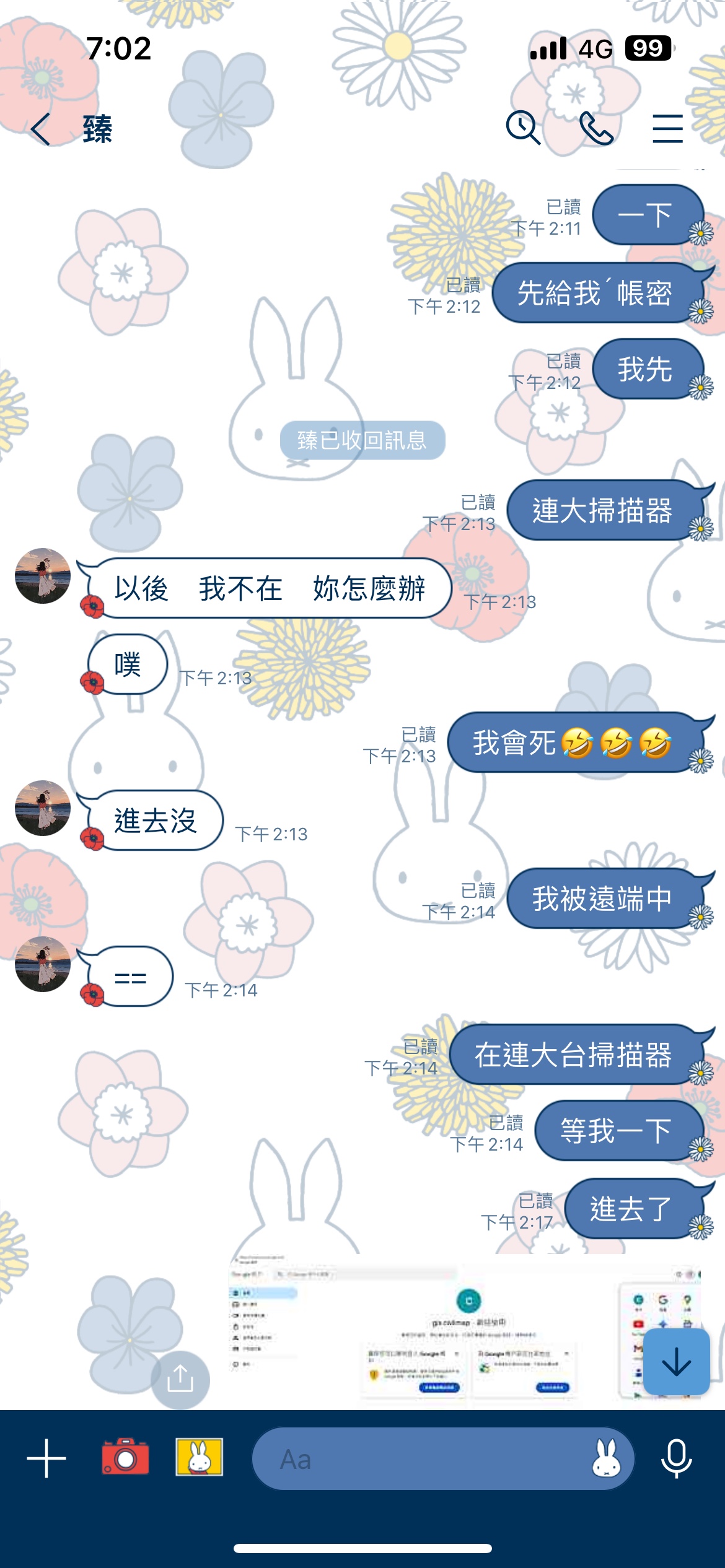Share the sent screenshot image
The height and width of the screenshot is (1568, 725).
pyautogui.click(x=180, y=1379)
